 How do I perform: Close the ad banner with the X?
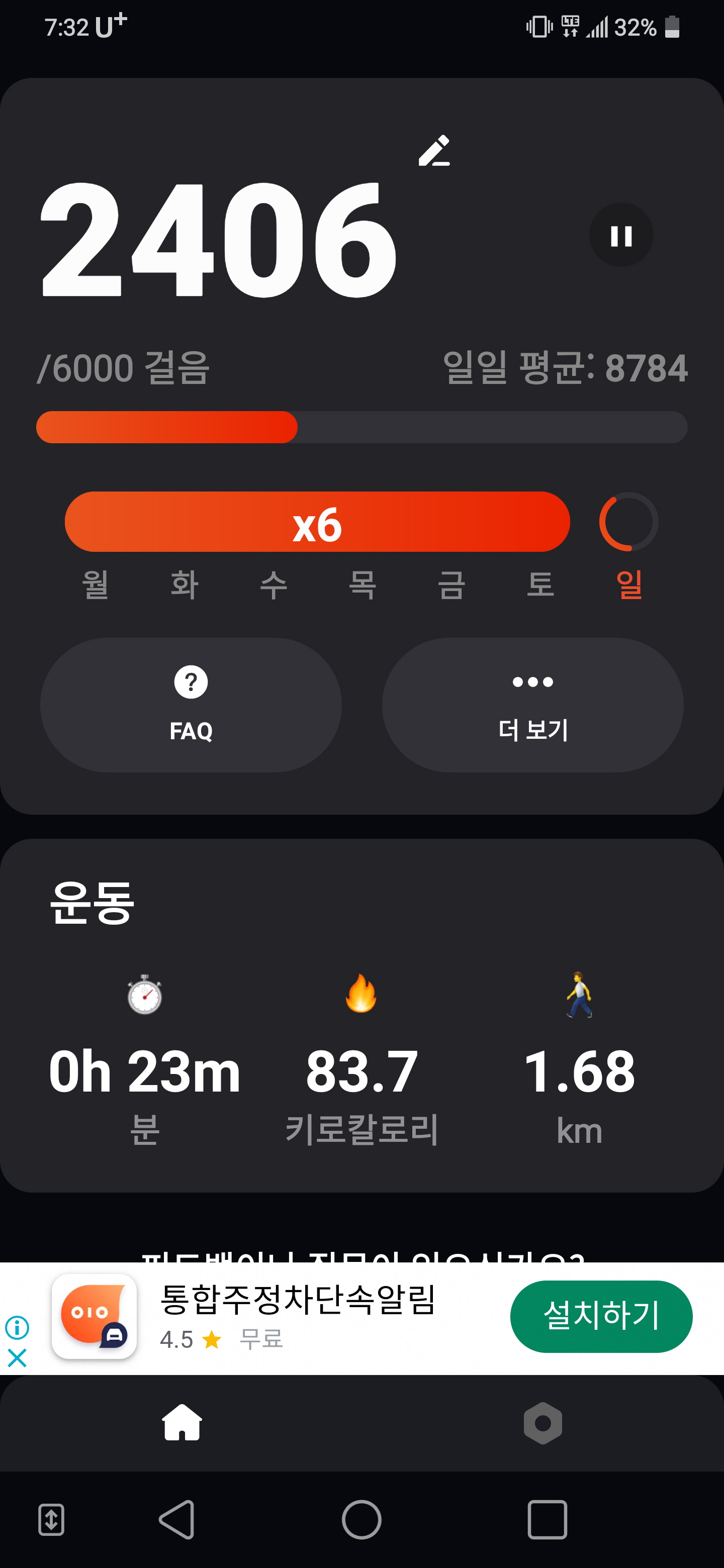point(17,1357)
